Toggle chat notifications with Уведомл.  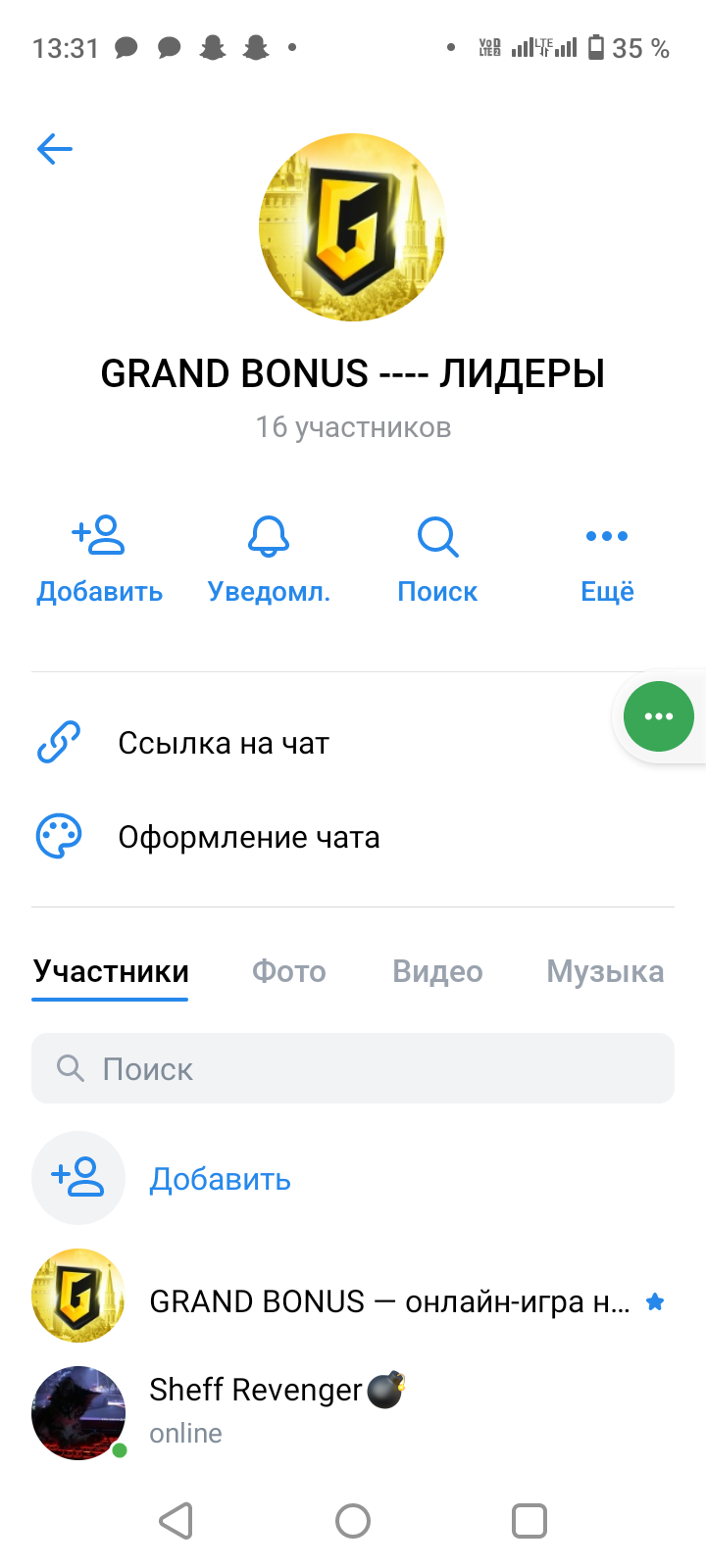pyautogui.click(x=269, y=559)
